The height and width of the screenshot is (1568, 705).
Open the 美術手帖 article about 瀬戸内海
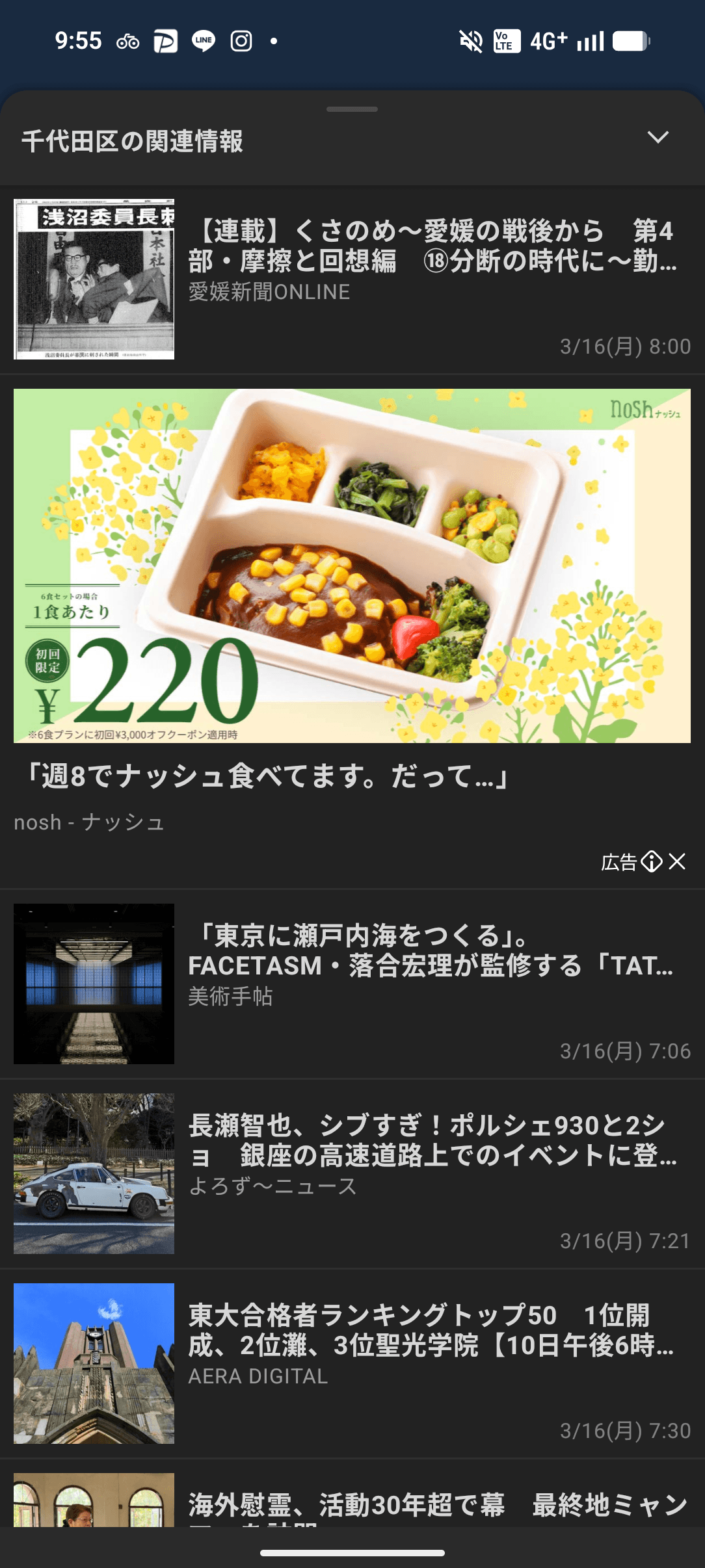[432, 951]
